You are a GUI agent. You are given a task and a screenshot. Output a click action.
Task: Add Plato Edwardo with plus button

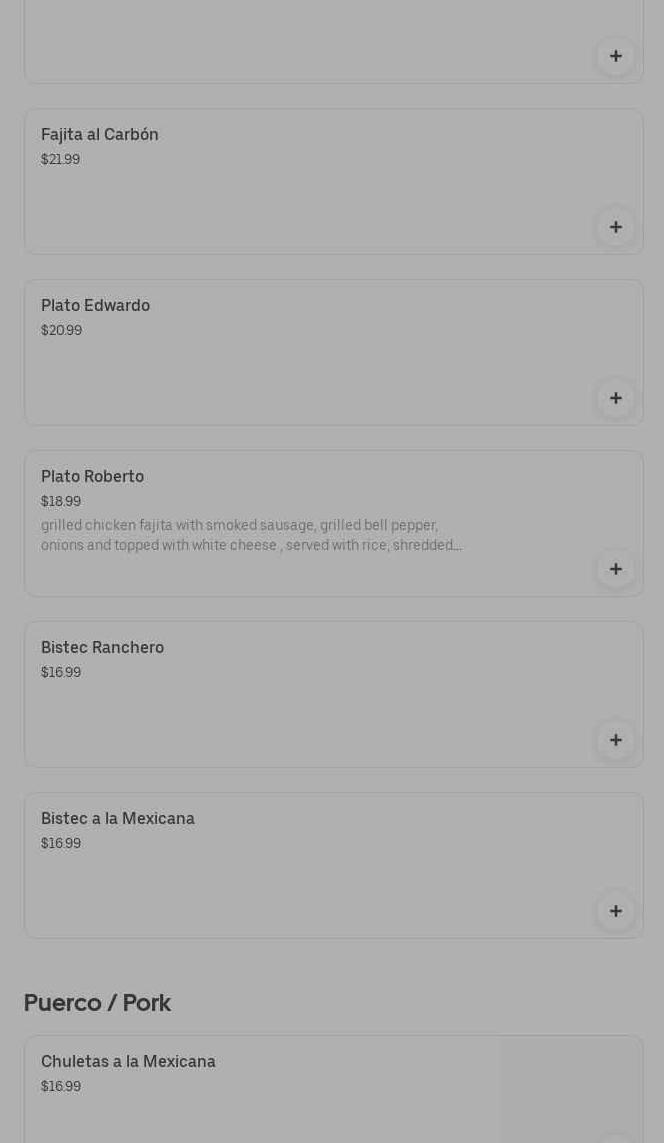(615, 398)
